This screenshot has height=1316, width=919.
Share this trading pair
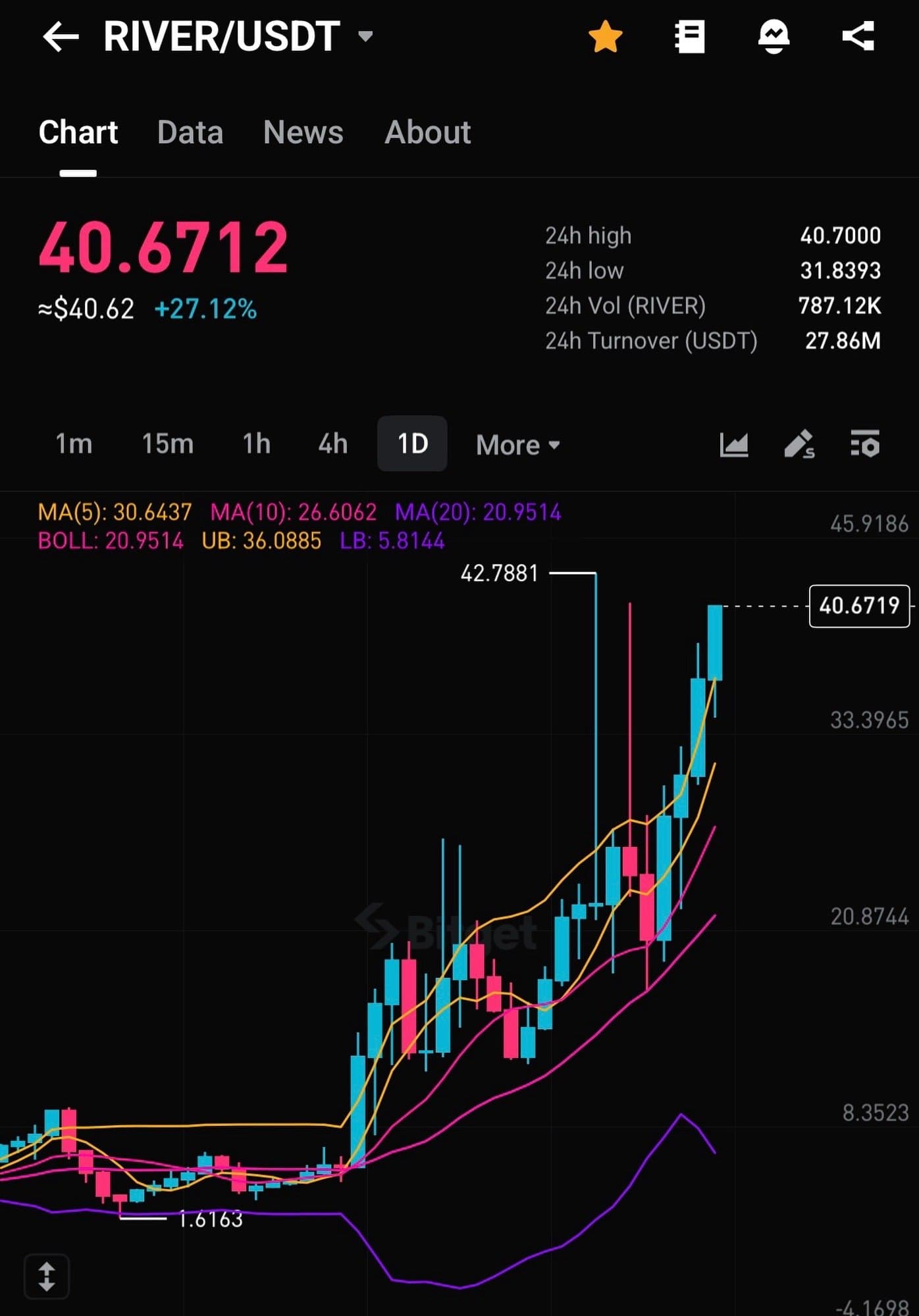pos(858,36)
